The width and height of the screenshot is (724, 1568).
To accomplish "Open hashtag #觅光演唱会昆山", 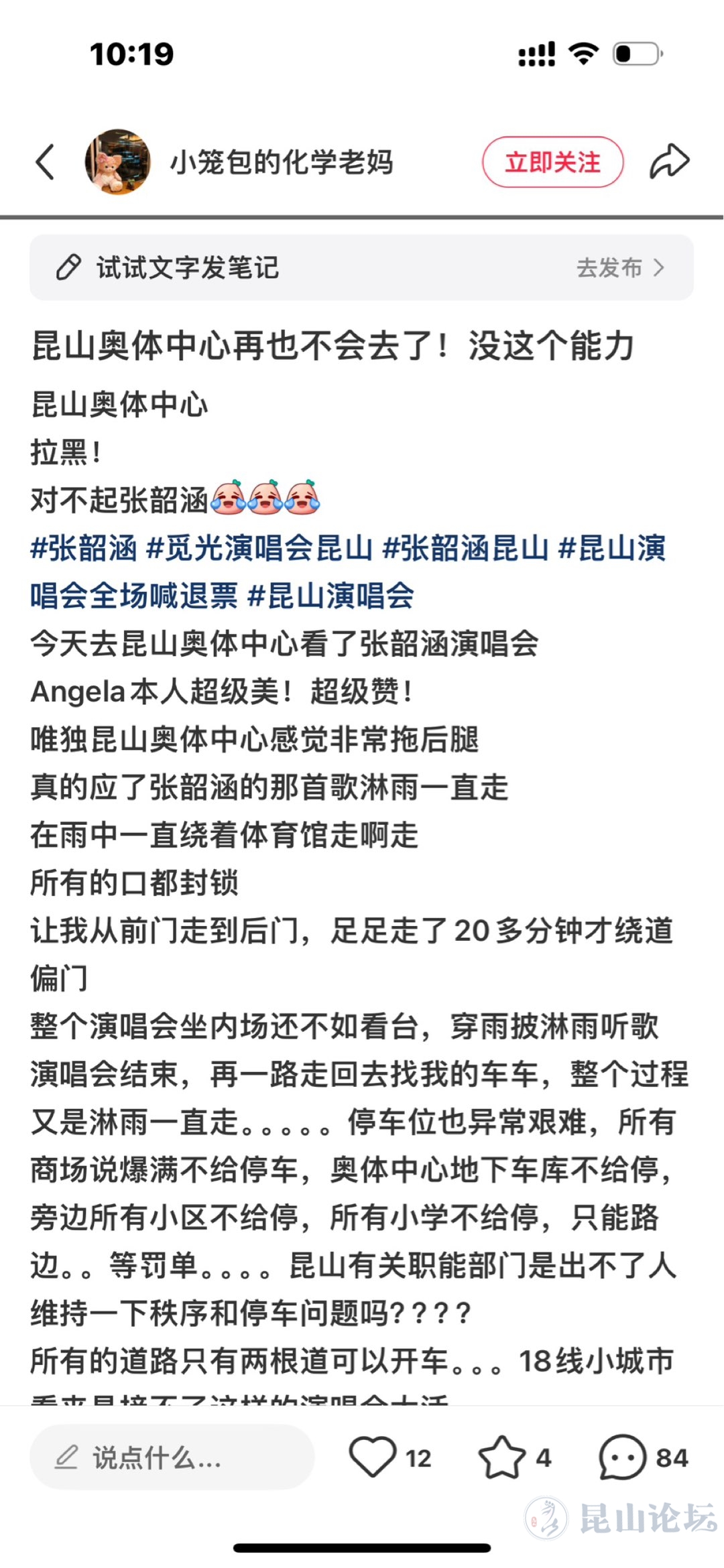I will click(259, 548).
